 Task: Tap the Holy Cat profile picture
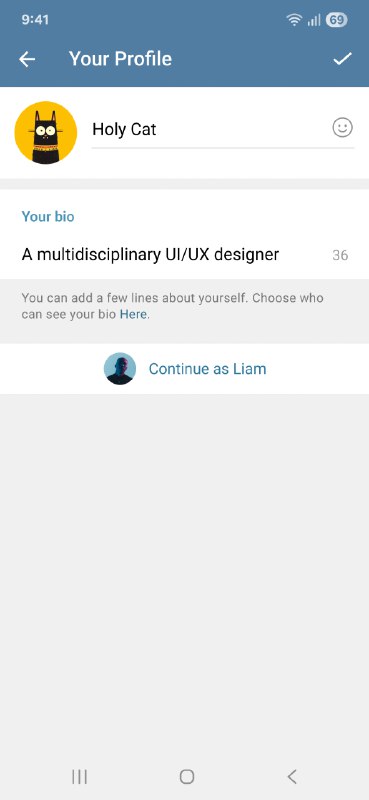tap(45, 133)
